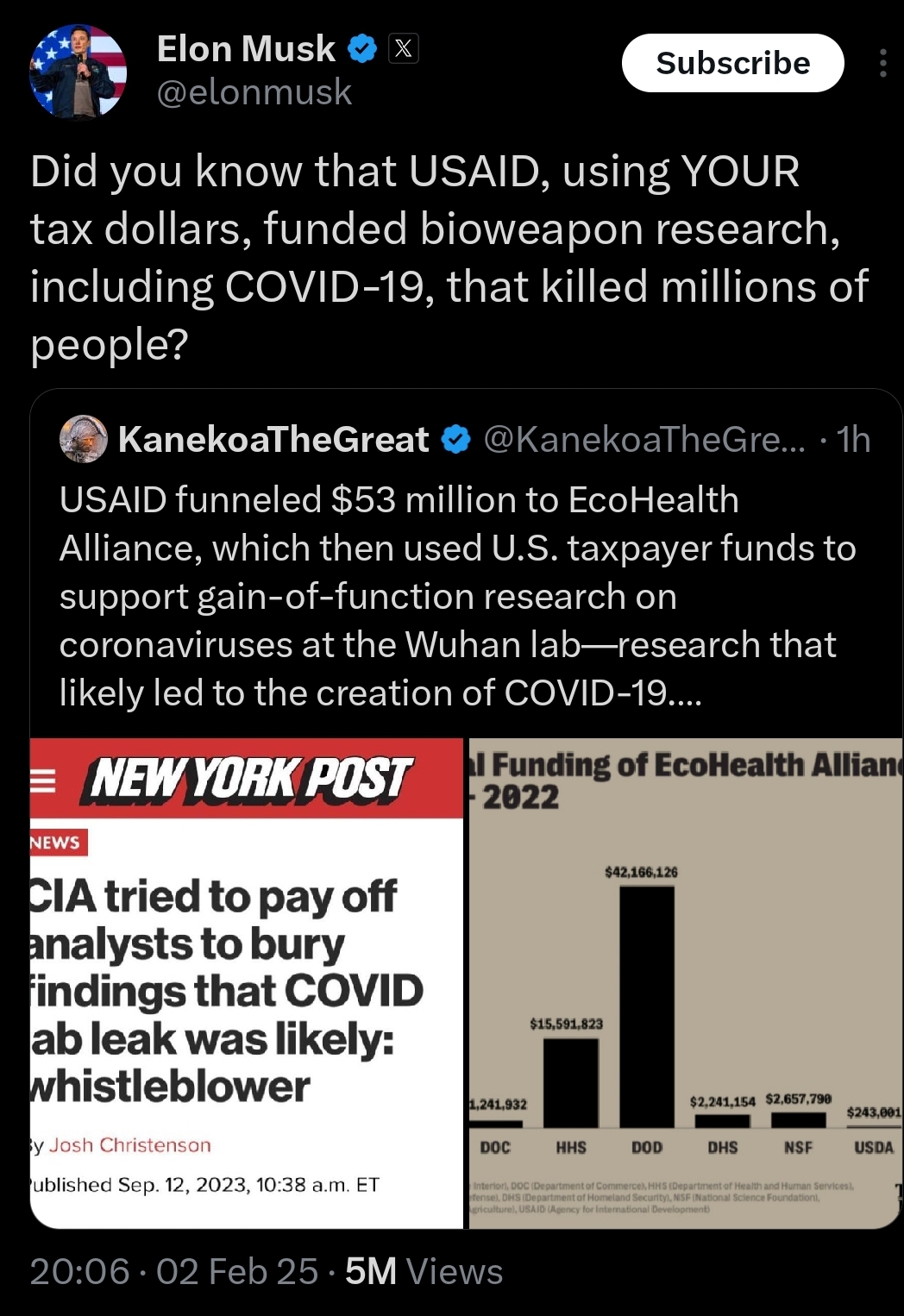The width and height of the screenshot is (904, 1316).
Task: Open the post's overflow menu
Action: click(882, 63)
